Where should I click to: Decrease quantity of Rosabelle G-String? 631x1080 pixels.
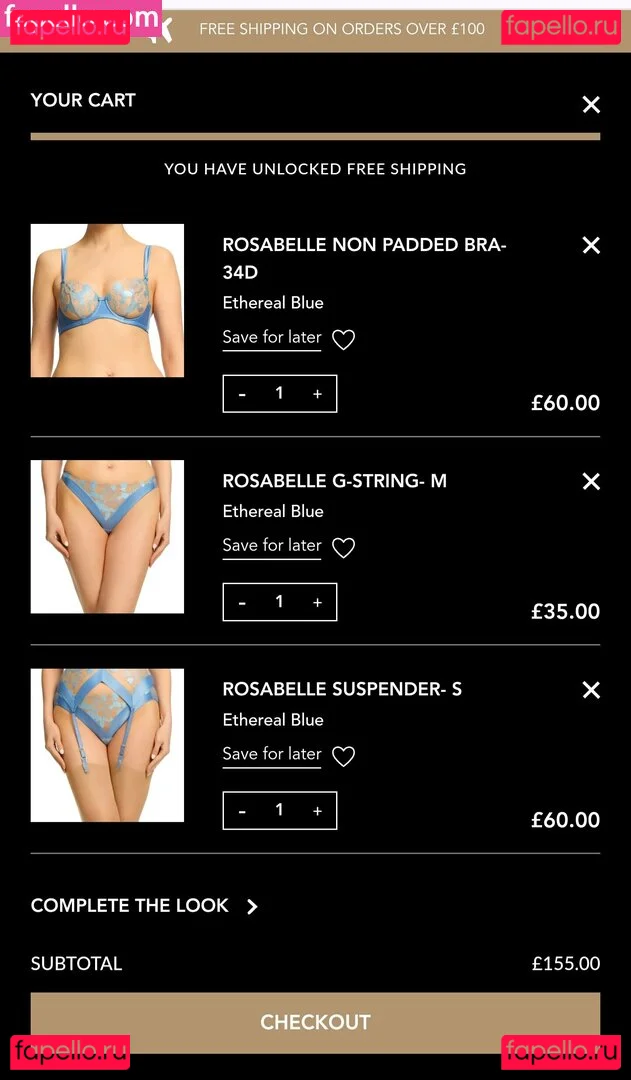(242, 602)
